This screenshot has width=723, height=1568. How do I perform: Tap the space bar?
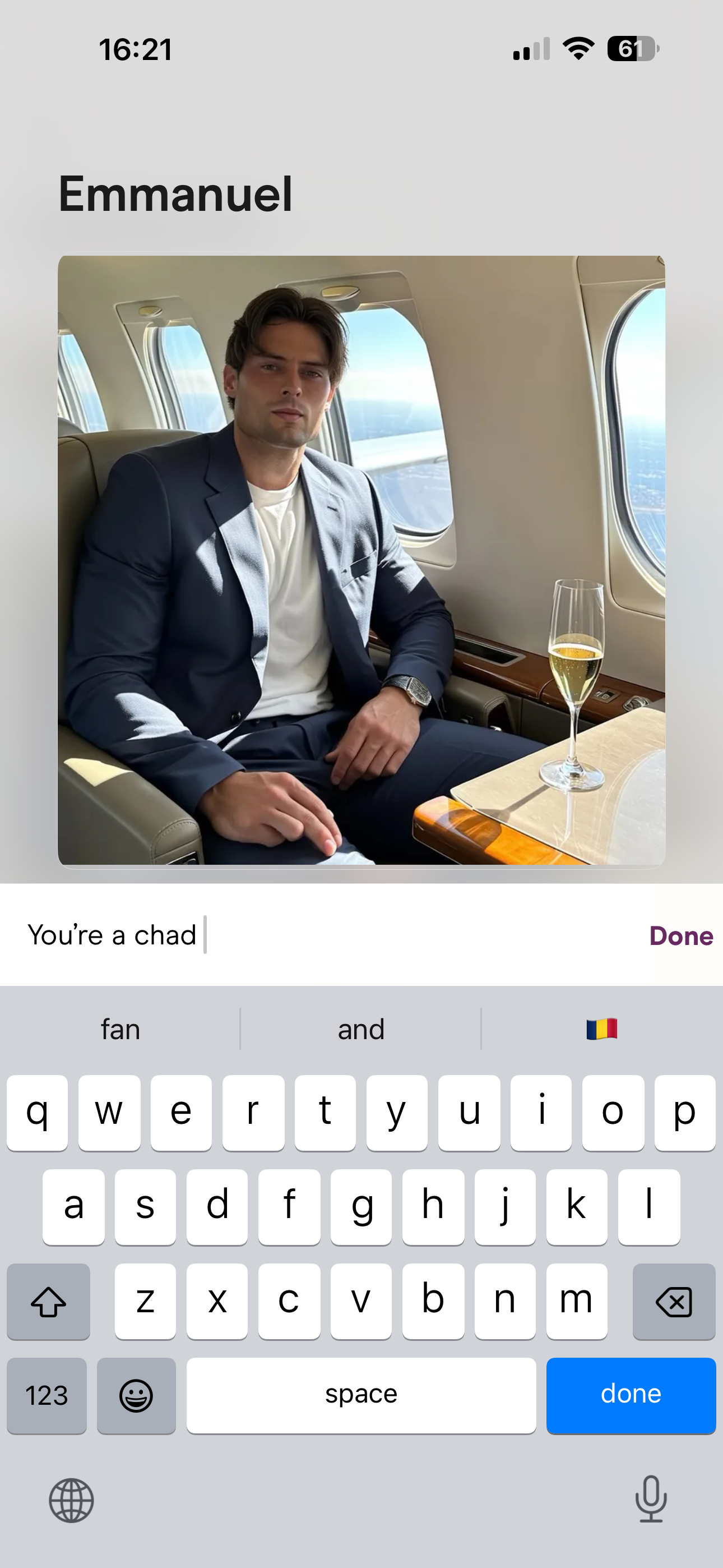tap(361, 1395)
